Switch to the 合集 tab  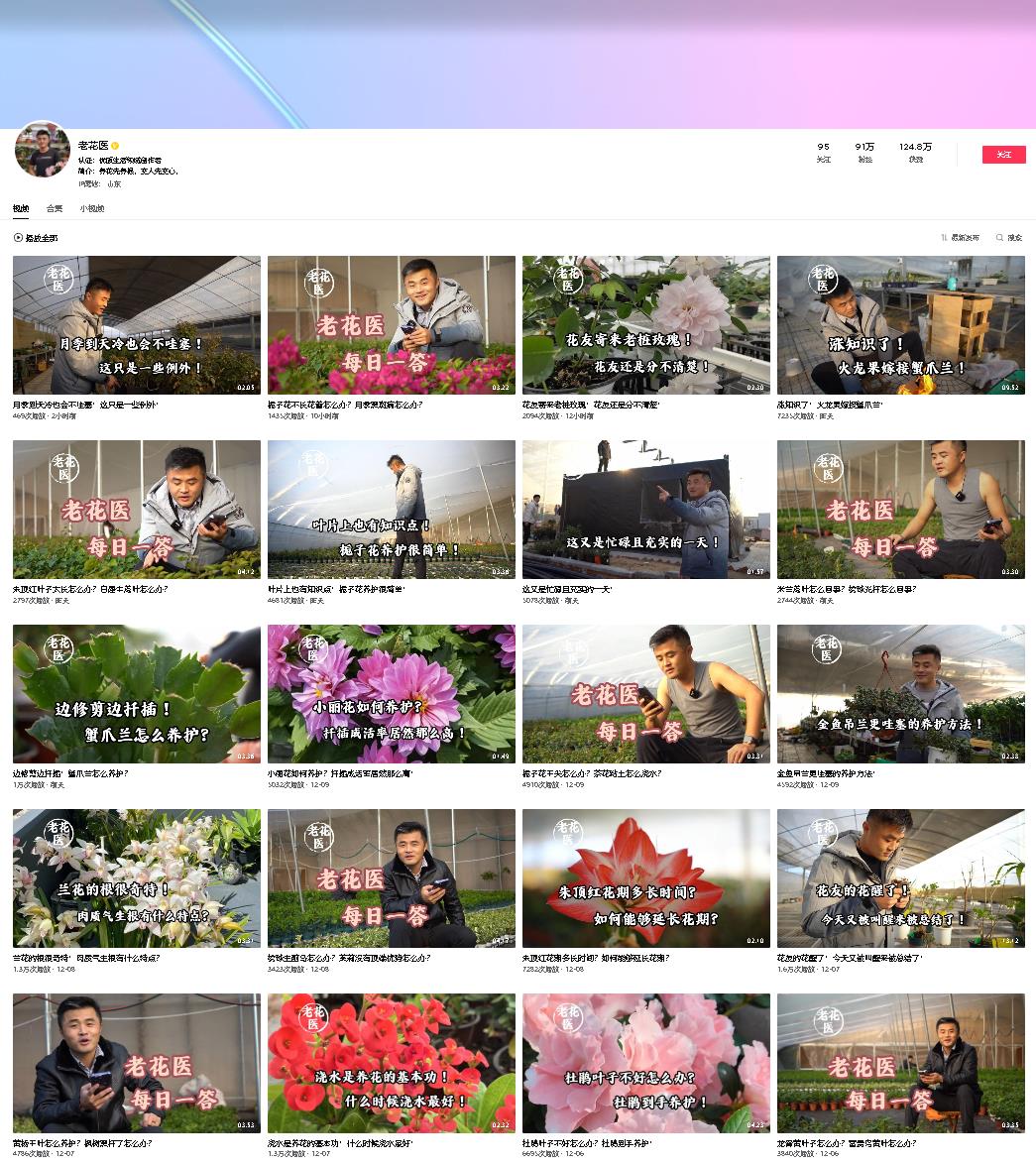point(55,209)
